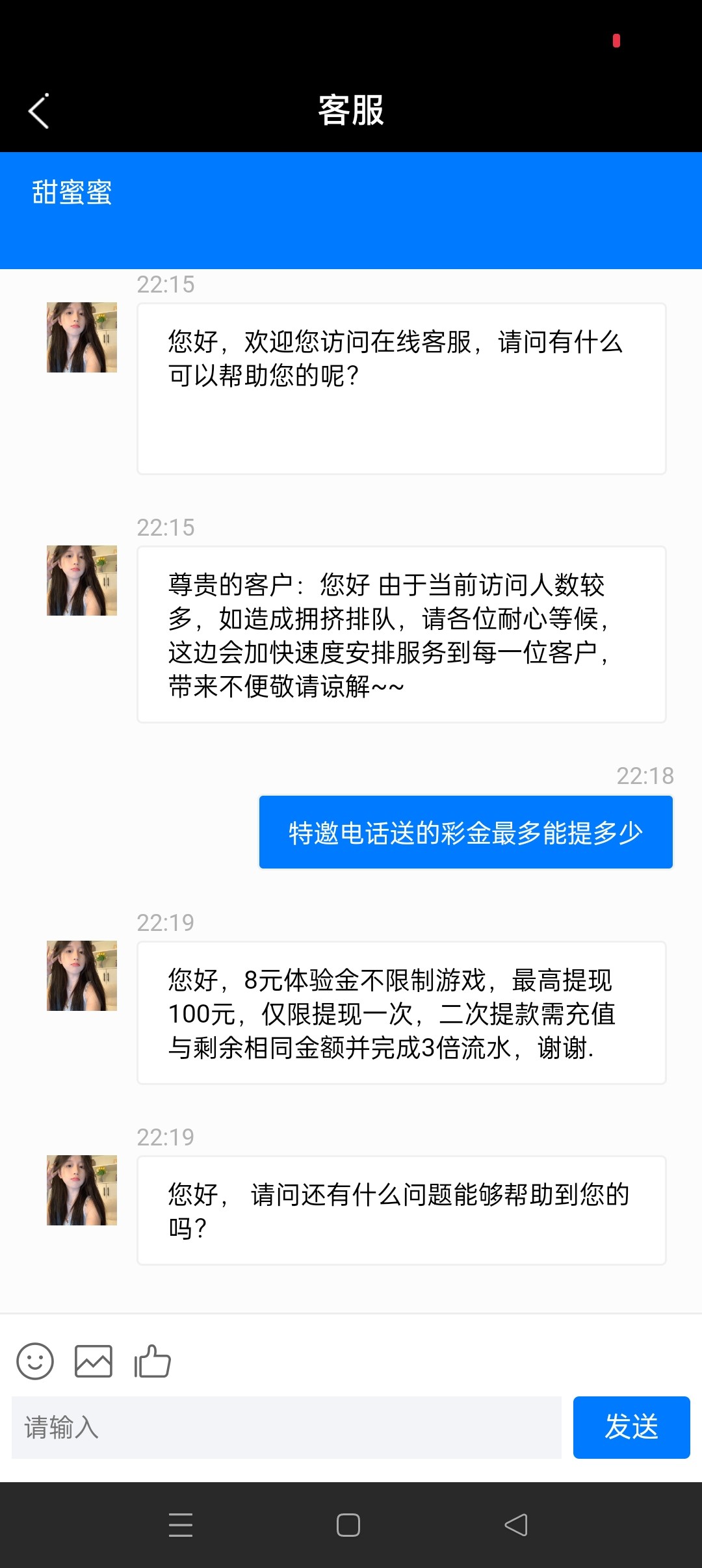Open recent apps from navigation bar

click(181, 1525)
